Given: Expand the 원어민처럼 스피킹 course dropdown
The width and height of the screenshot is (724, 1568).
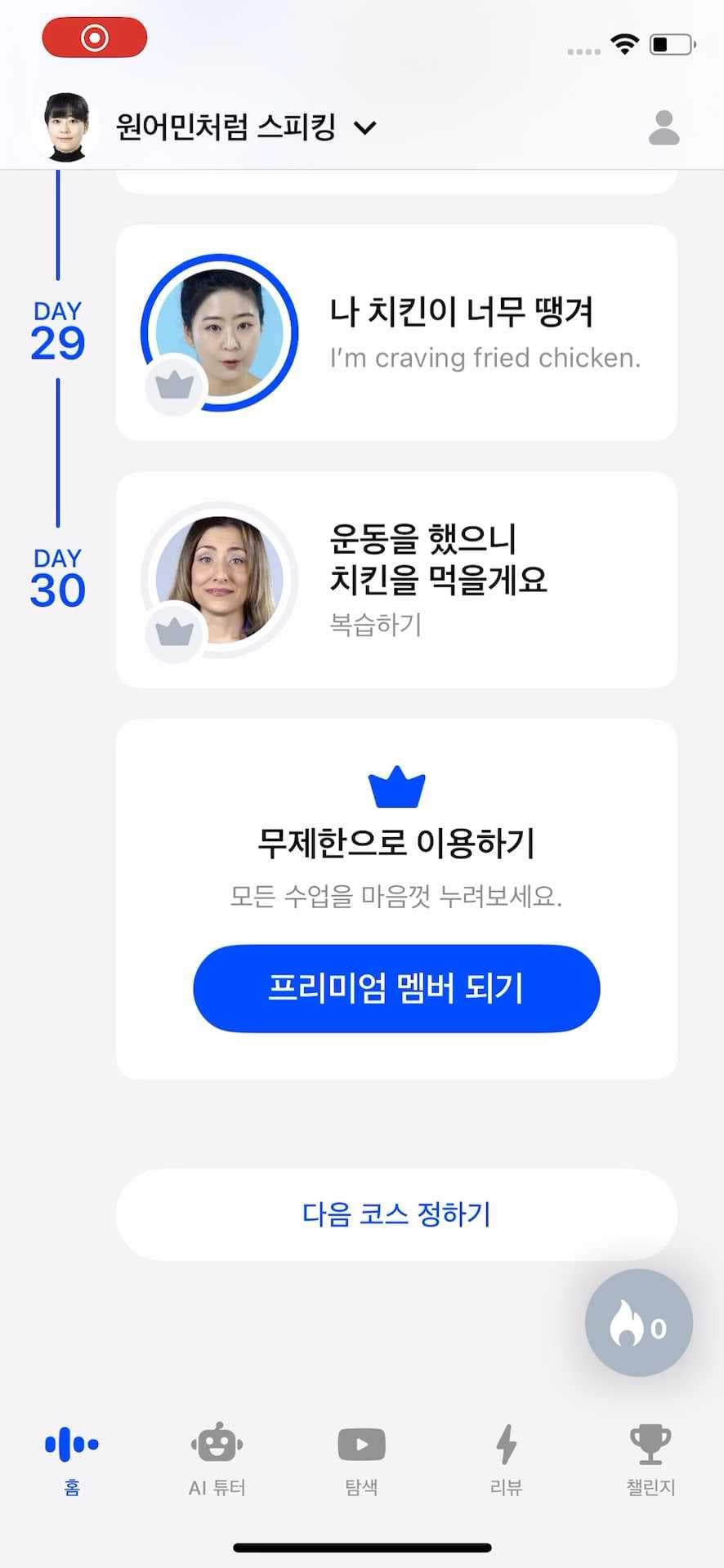Looking at the screenshot, I should (365, 127).
